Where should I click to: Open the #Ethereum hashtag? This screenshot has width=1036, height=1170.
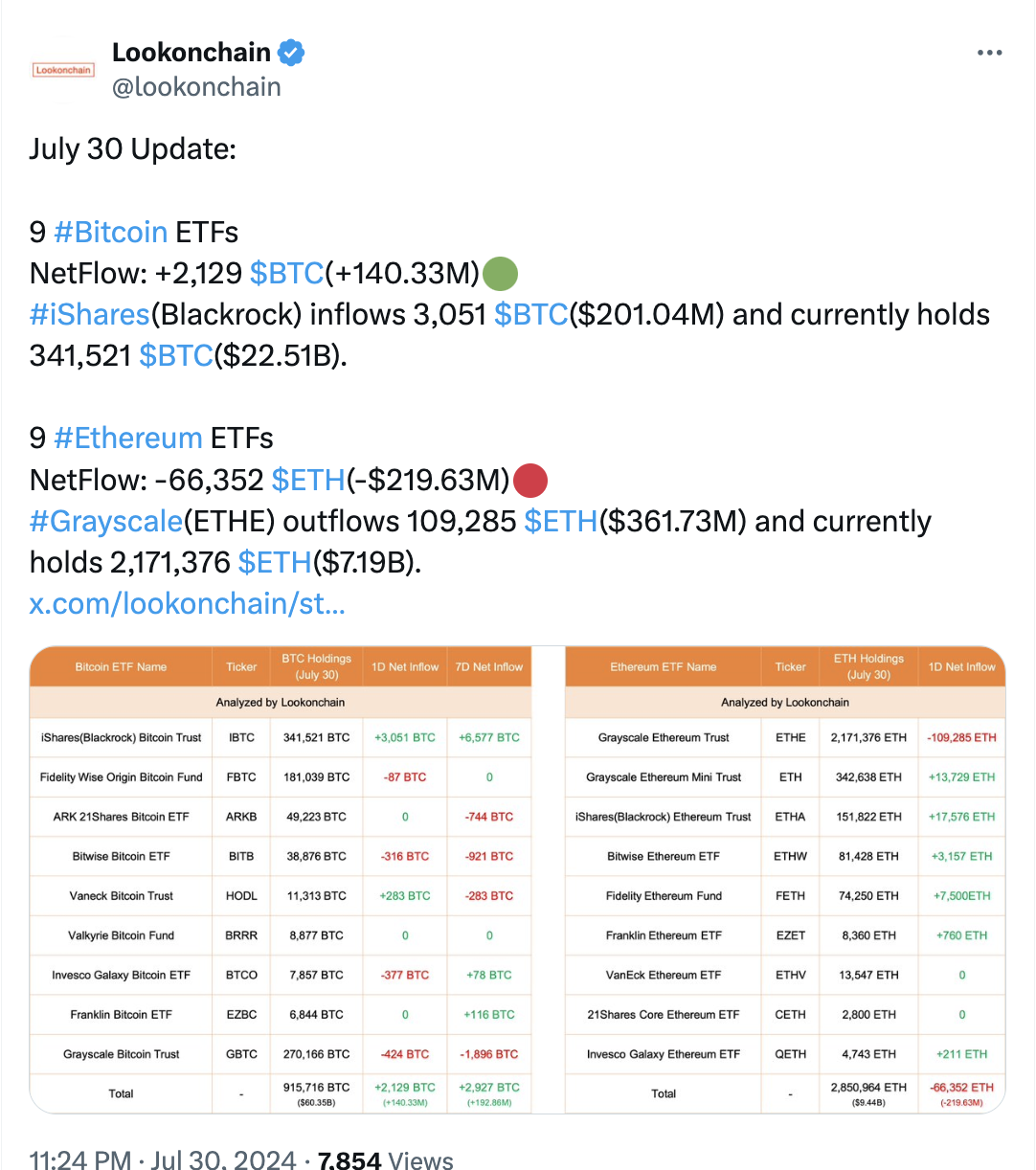pyautogui.click(x=128, y=438)
